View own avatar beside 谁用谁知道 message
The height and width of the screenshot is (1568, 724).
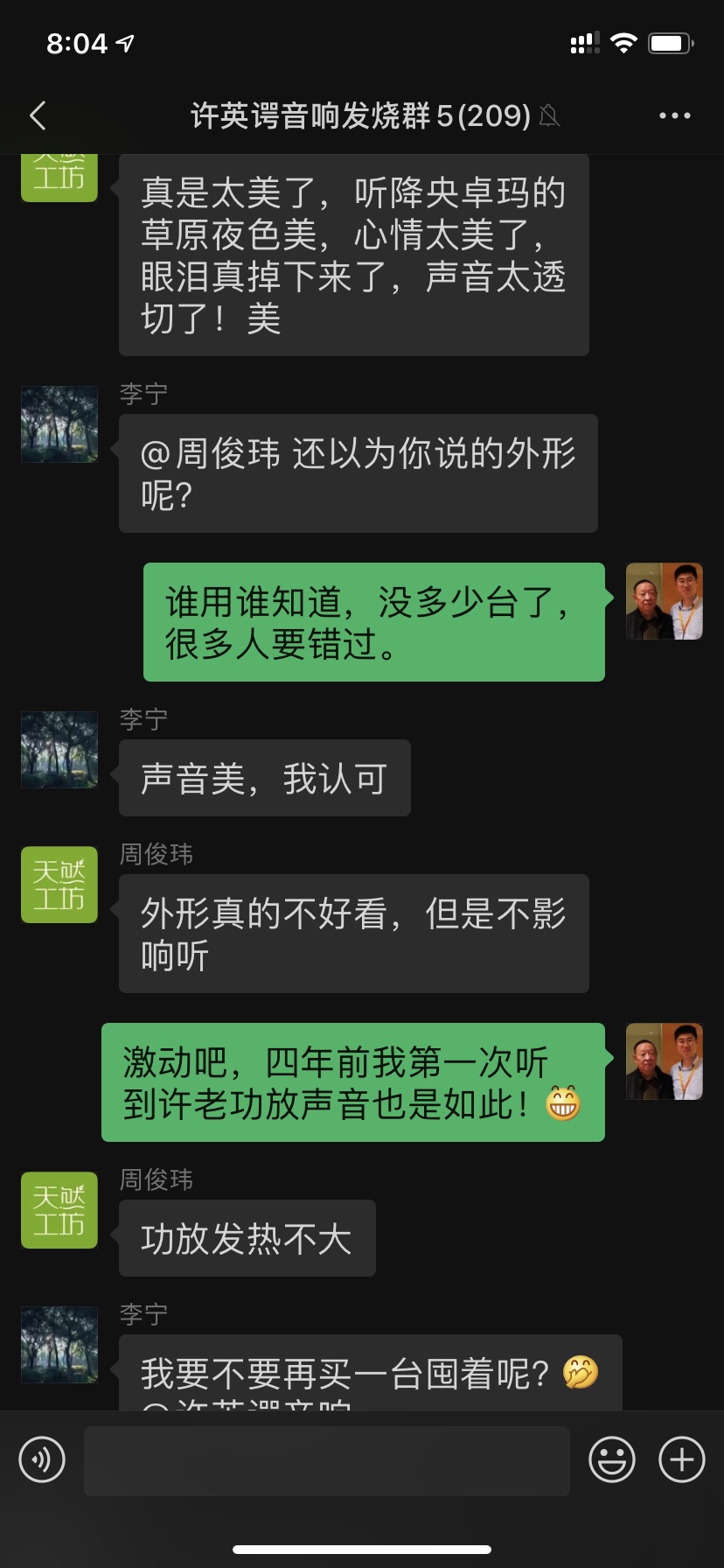click(665, 601)
